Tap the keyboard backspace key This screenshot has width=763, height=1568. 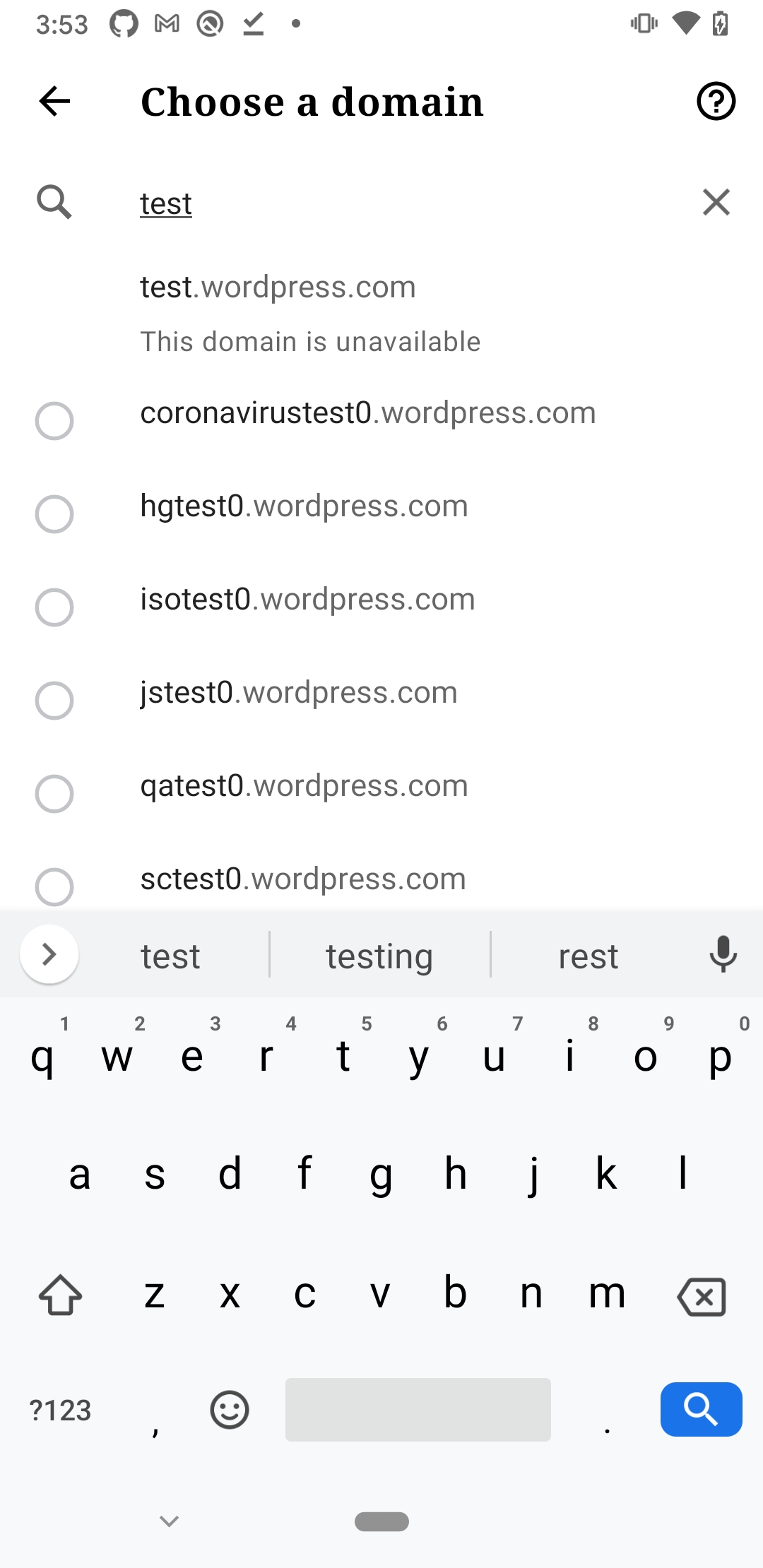pyautogui.click(x=702, y=1297)
